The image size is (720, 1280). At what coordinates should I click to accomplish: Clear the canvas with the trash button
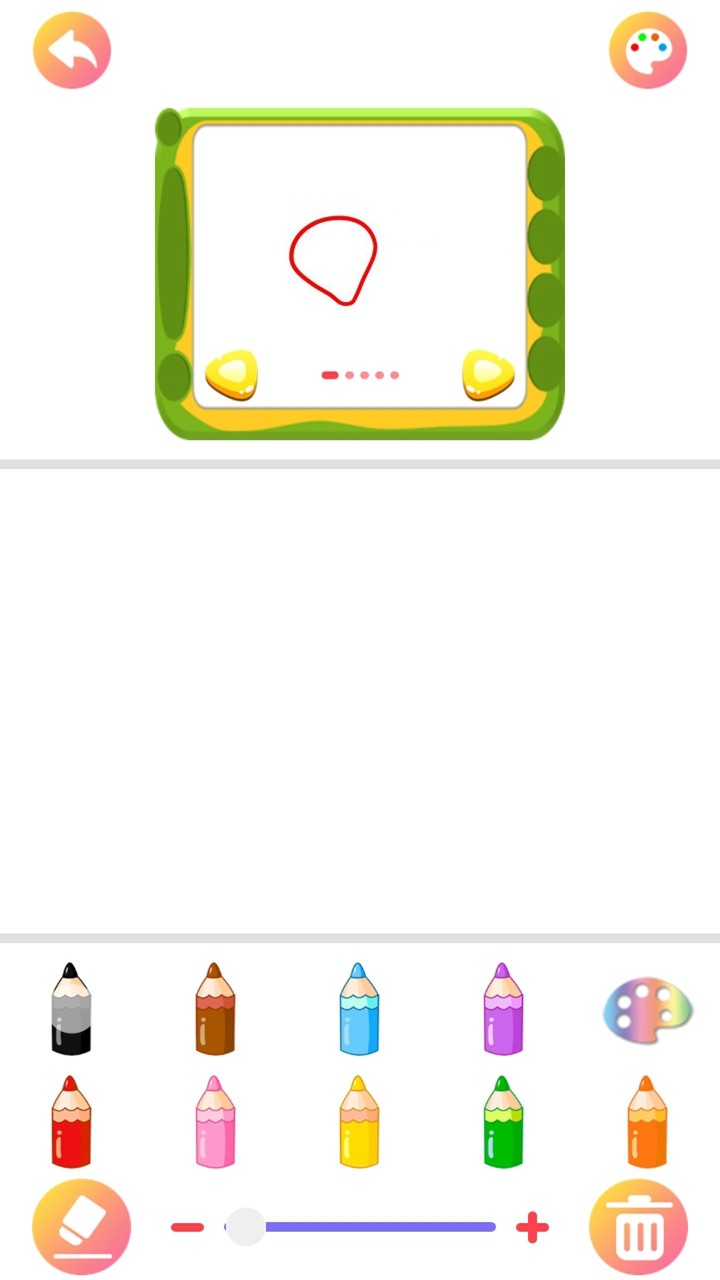tap(638, 1227)
